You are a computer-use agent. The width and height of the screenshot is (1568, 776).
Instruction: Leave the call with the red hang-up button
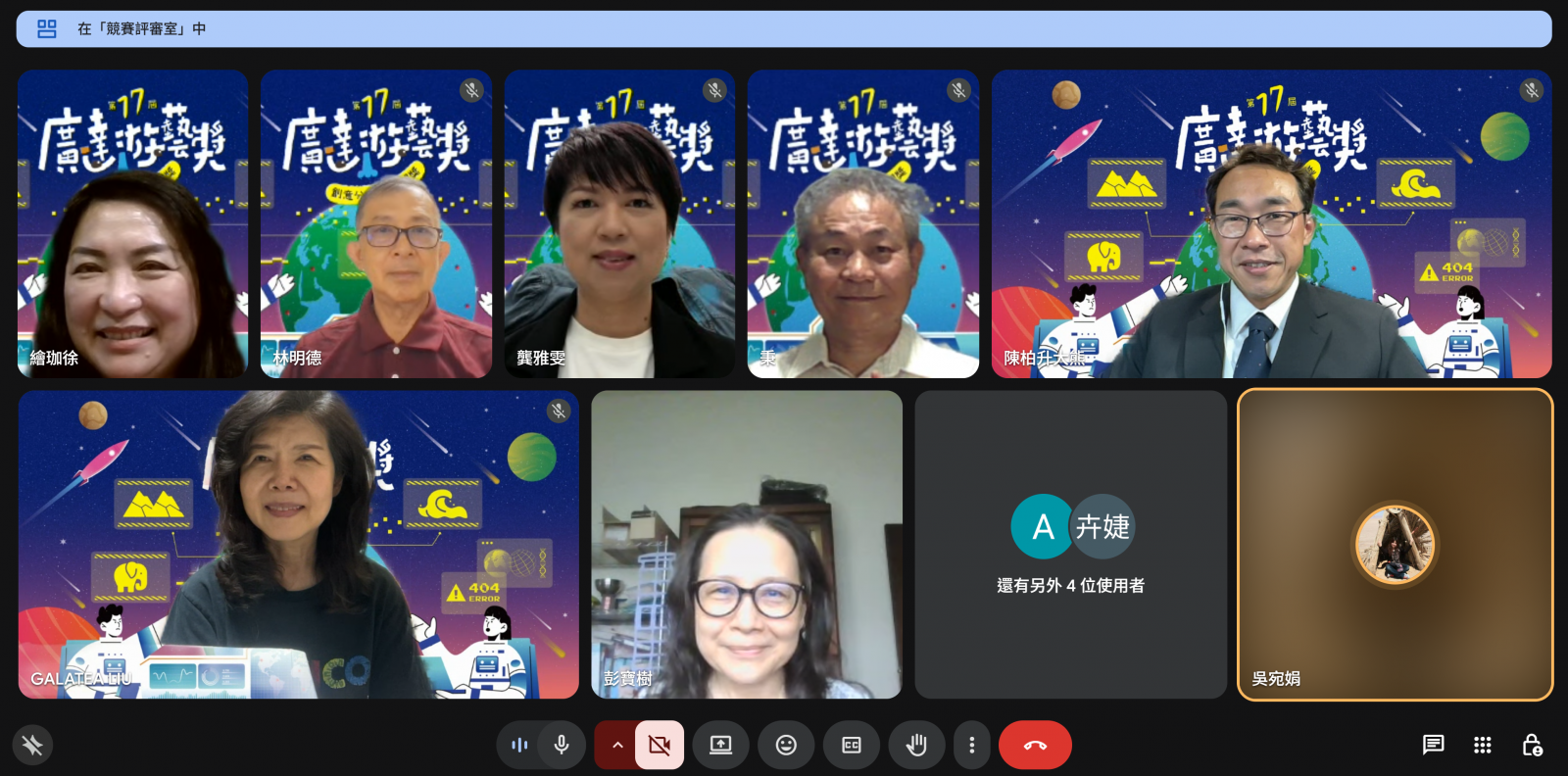pyautogui.click(x=1035, y=746)
